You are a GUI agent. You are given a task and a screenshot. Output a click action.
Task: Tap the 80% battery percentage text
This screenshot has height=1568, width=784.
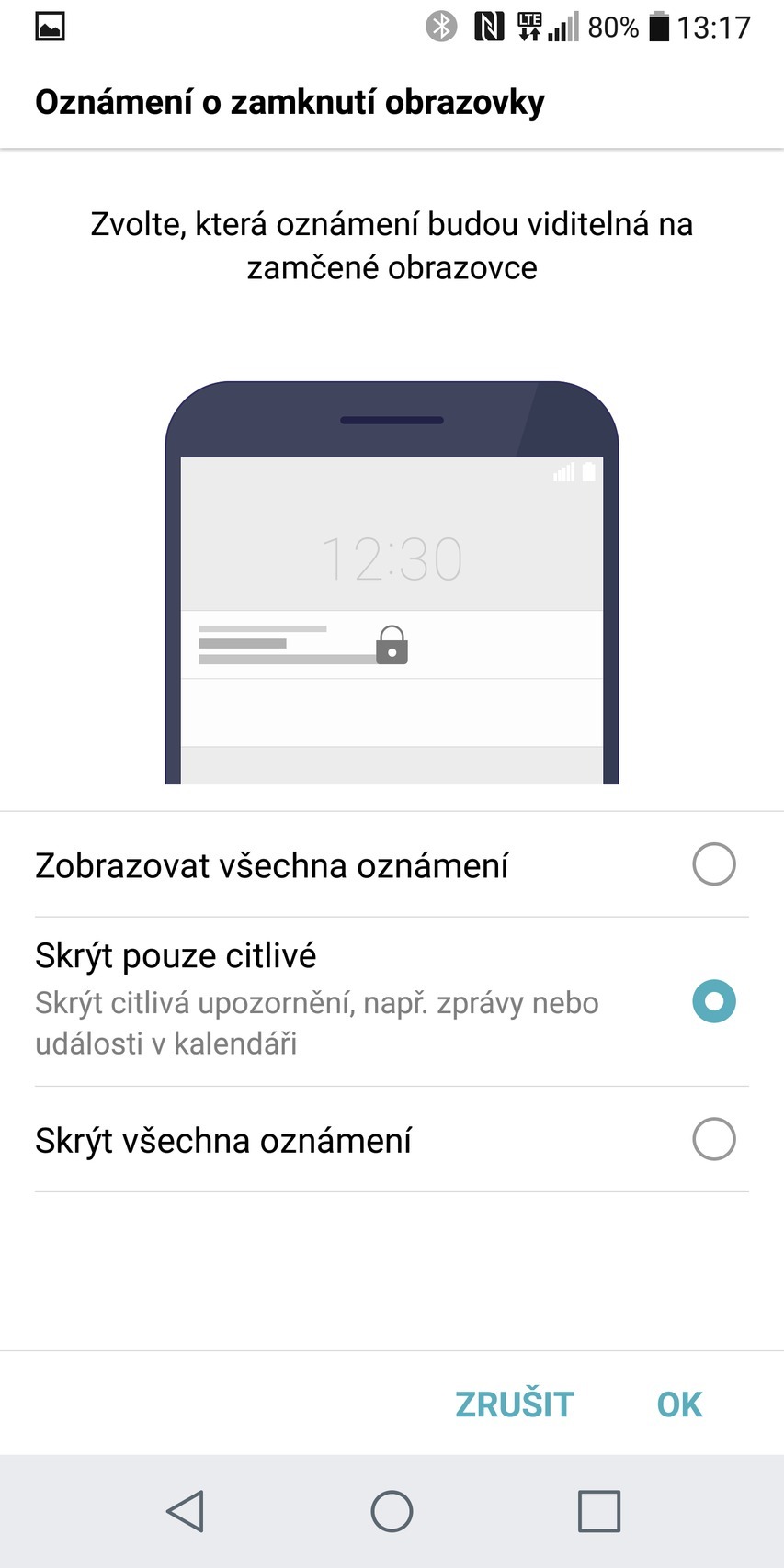[x=612, y=26]
